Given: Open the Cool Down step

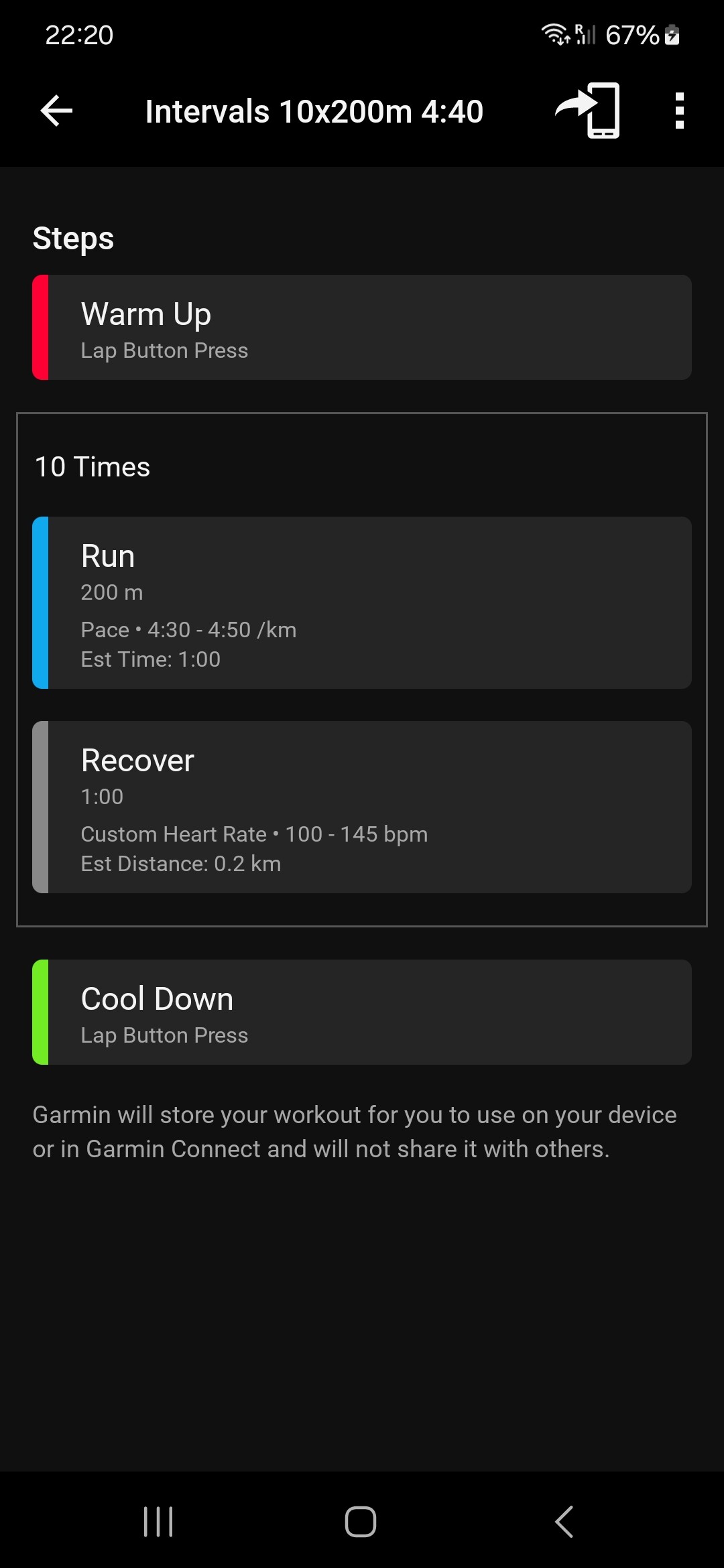Looking at the screenshot, I should [x=362, y=1012].
